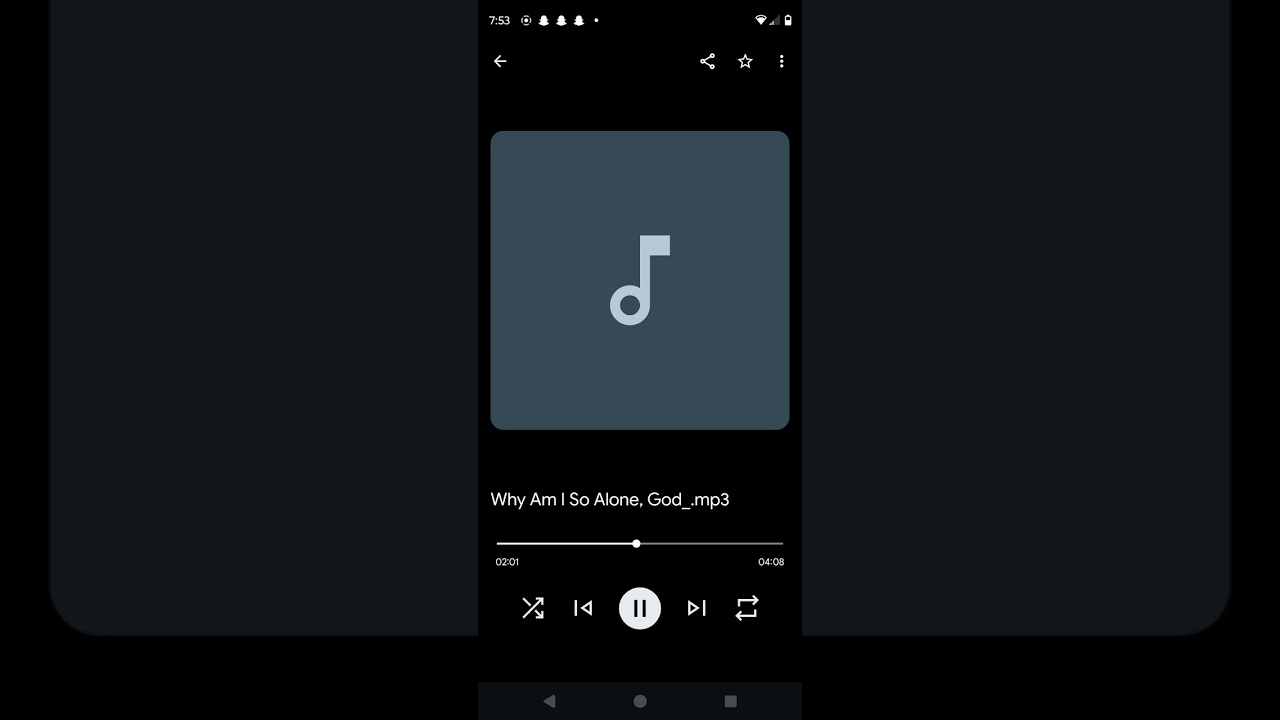
Task: Skip to the previous track
Action: point(583,608)
